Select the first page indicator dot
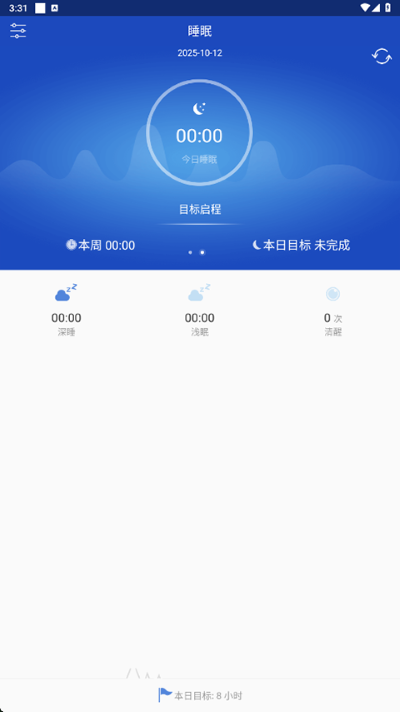This screenshot has width=400, height=712. [190, 252]
